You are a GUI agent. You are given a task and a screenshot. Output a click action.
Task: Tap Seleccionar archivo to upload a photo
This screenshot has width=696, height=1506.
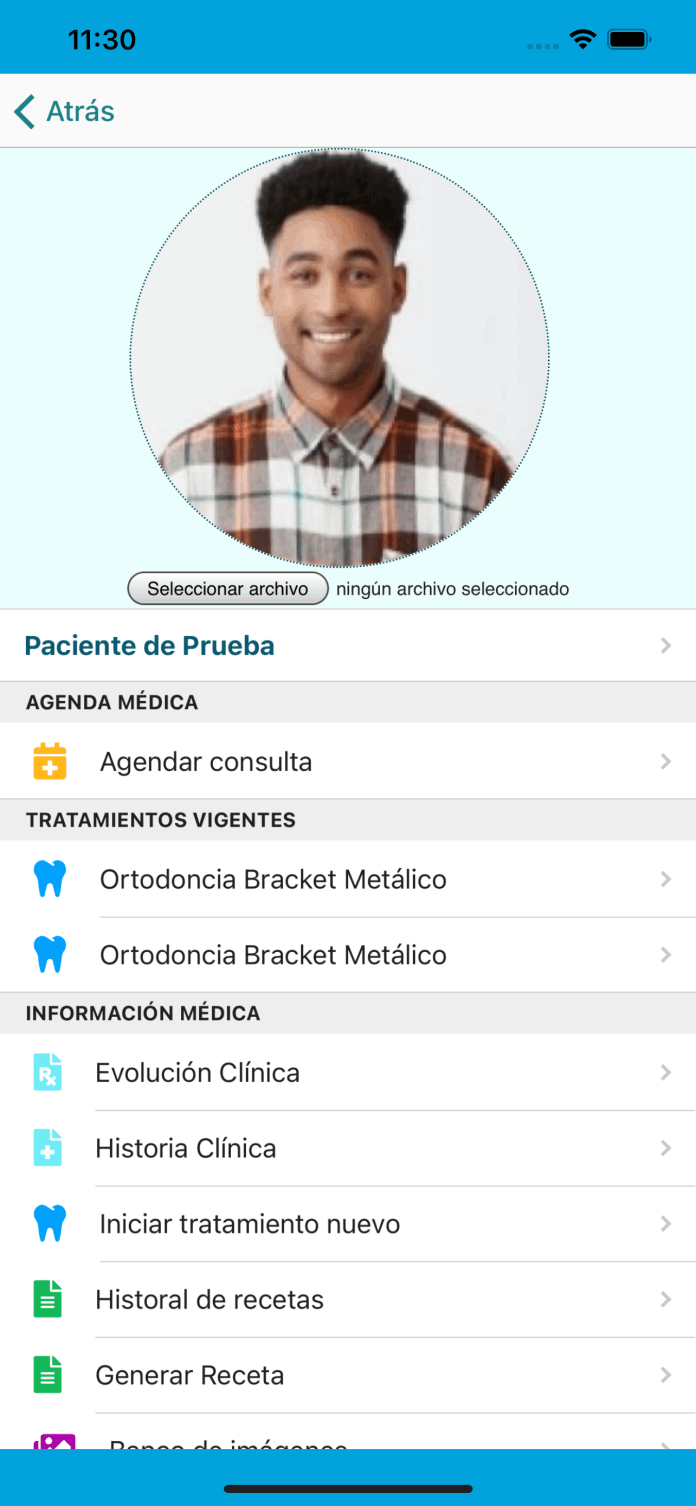pyautogui.click(x=228, y=589)
